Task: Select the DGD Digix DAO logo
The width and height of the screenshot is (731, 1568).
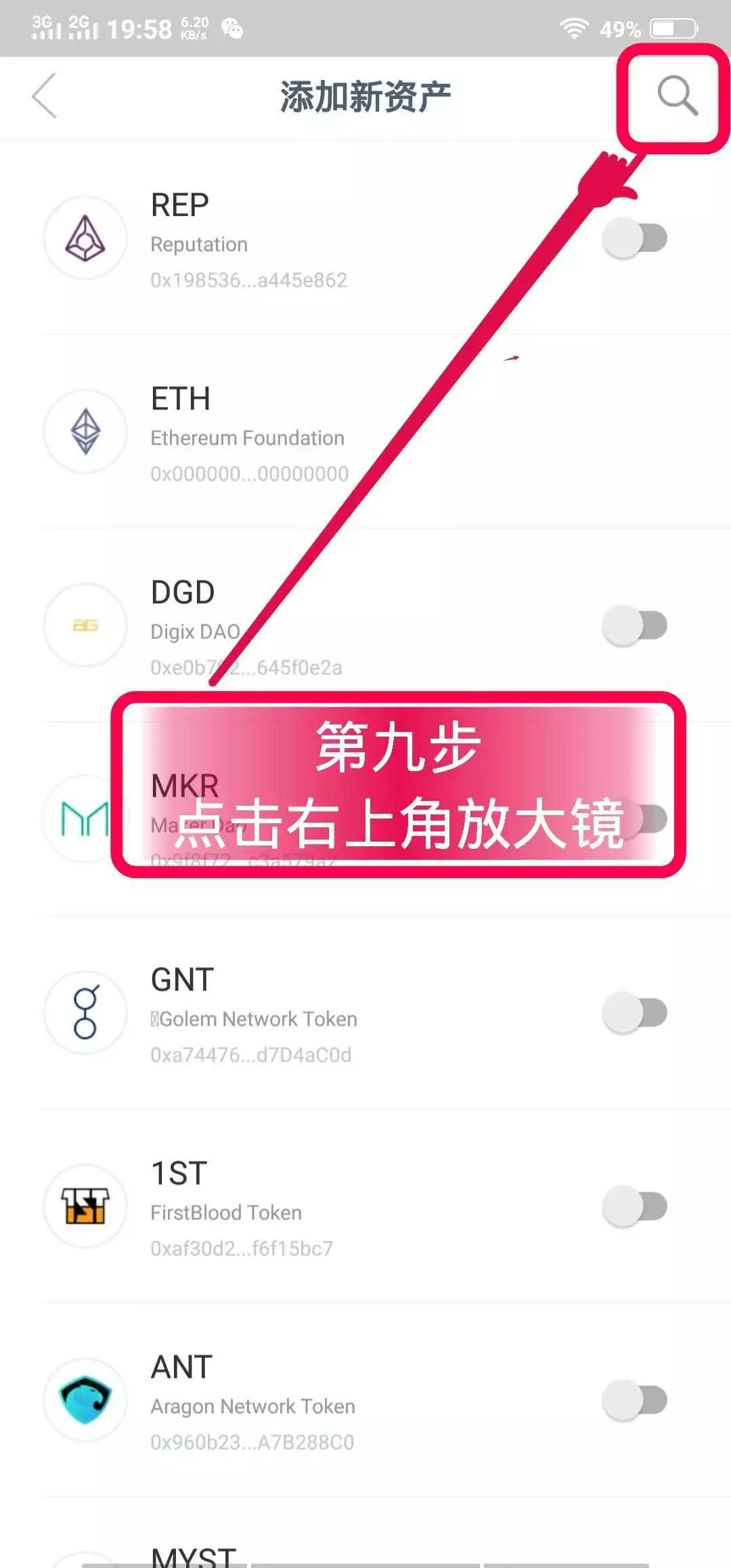Action: pyautogui.click(x=84, y=626)
